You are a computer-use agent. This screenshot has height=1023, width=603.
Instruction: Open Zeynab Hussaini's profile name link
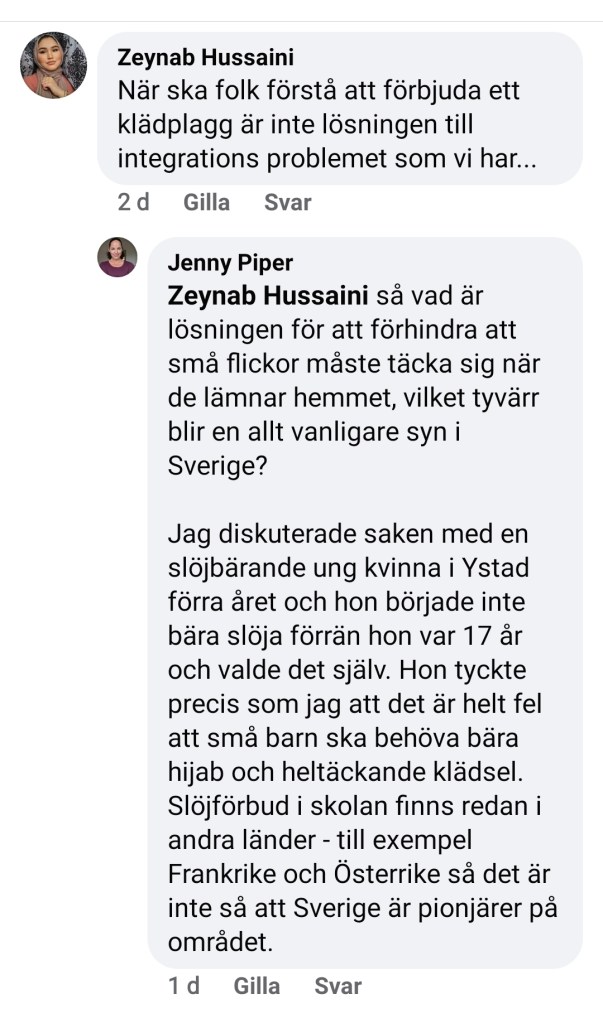click(205, 57)
